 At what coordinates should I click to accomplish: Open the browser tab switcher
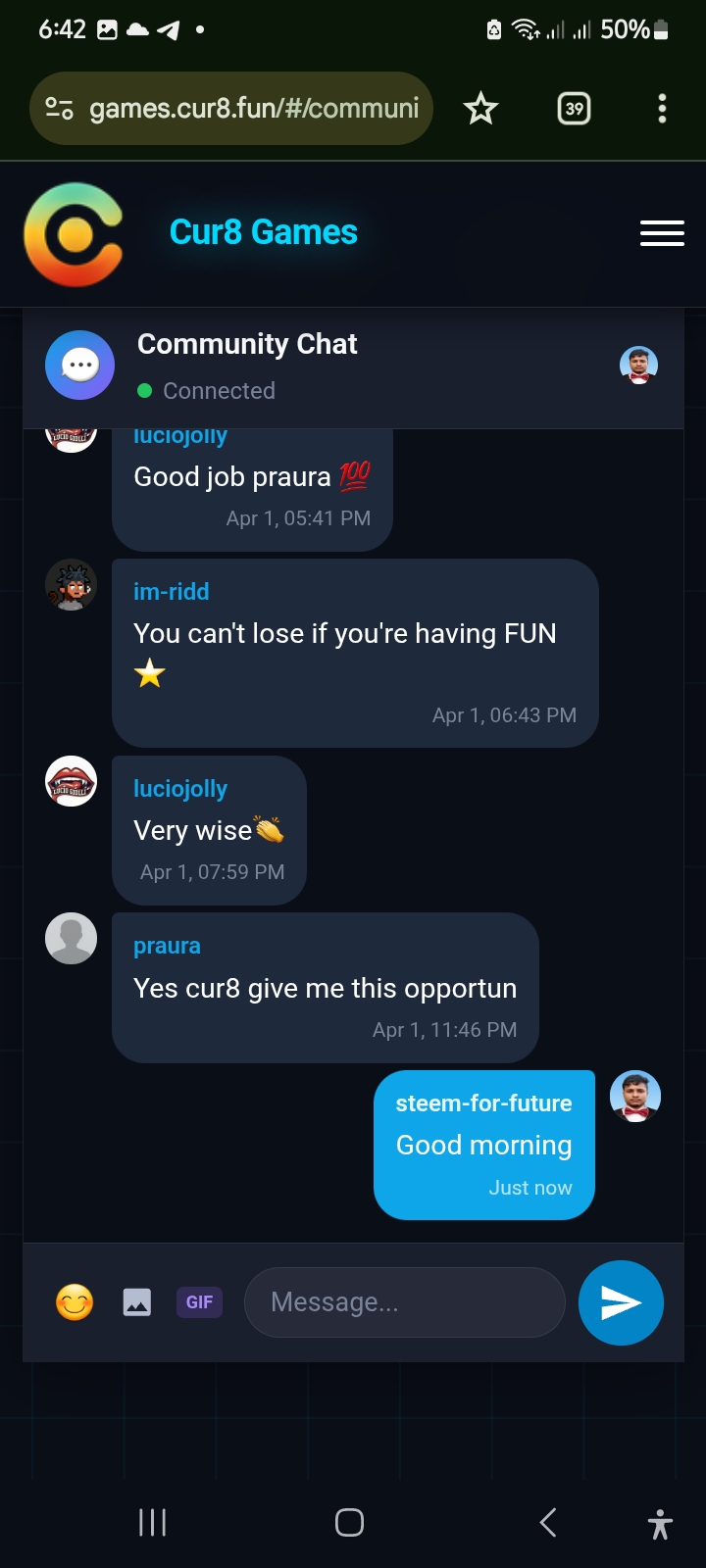click(x=574, y=108)
